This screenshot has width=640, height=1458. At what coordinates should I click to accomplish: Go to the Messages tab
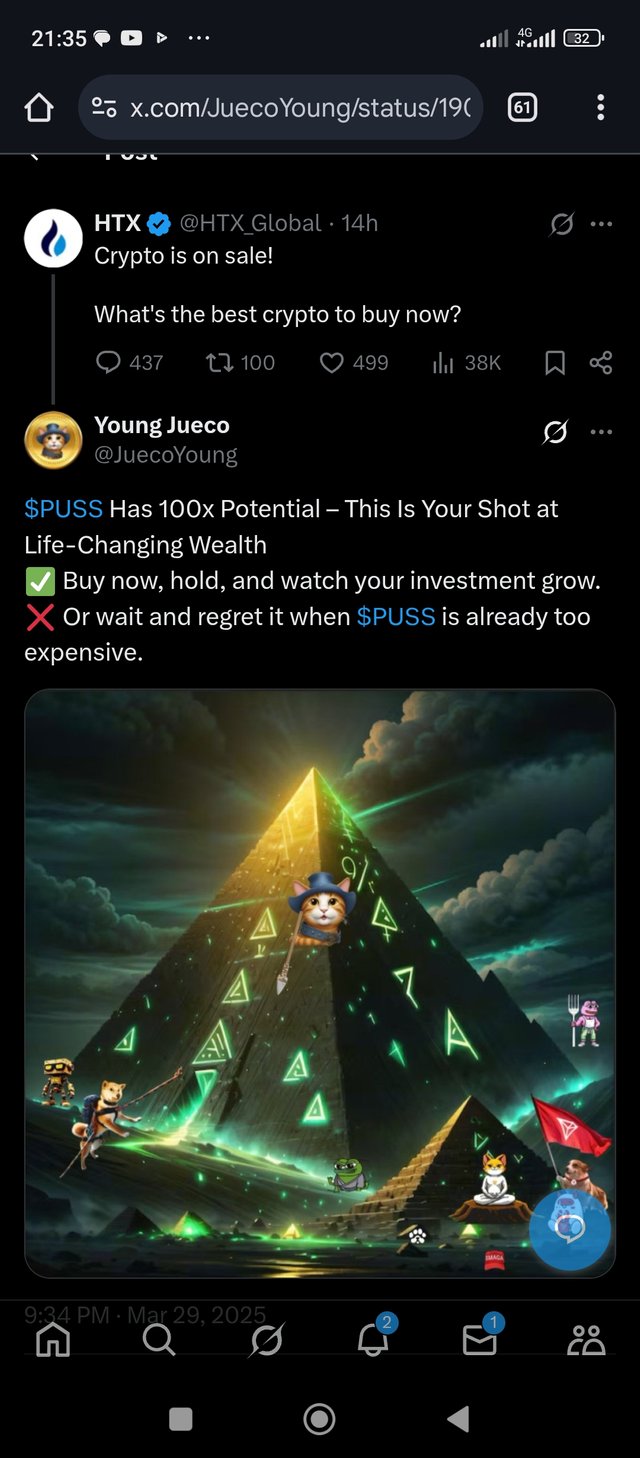[480, 1339]
